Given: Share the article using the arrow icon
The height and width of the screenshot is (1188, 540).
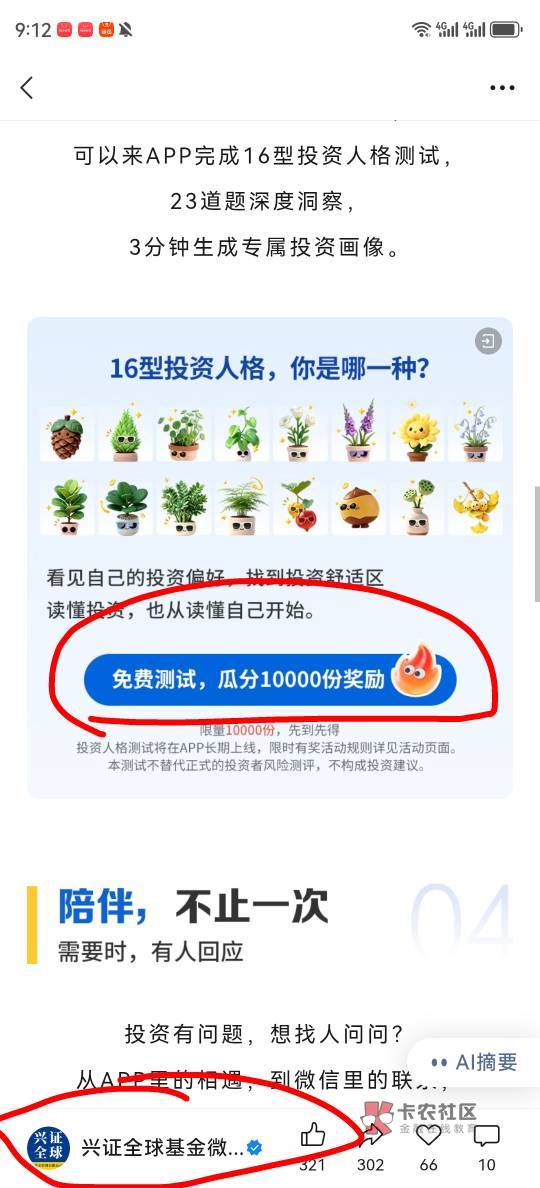Looking at the screenshot, I should [x=370, y=1135].
